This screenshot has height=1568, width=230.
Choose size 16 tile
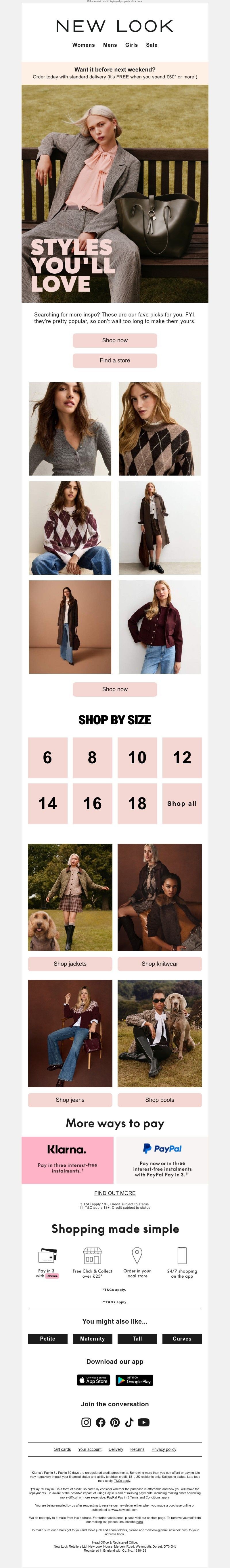click(x=92, y=804)
